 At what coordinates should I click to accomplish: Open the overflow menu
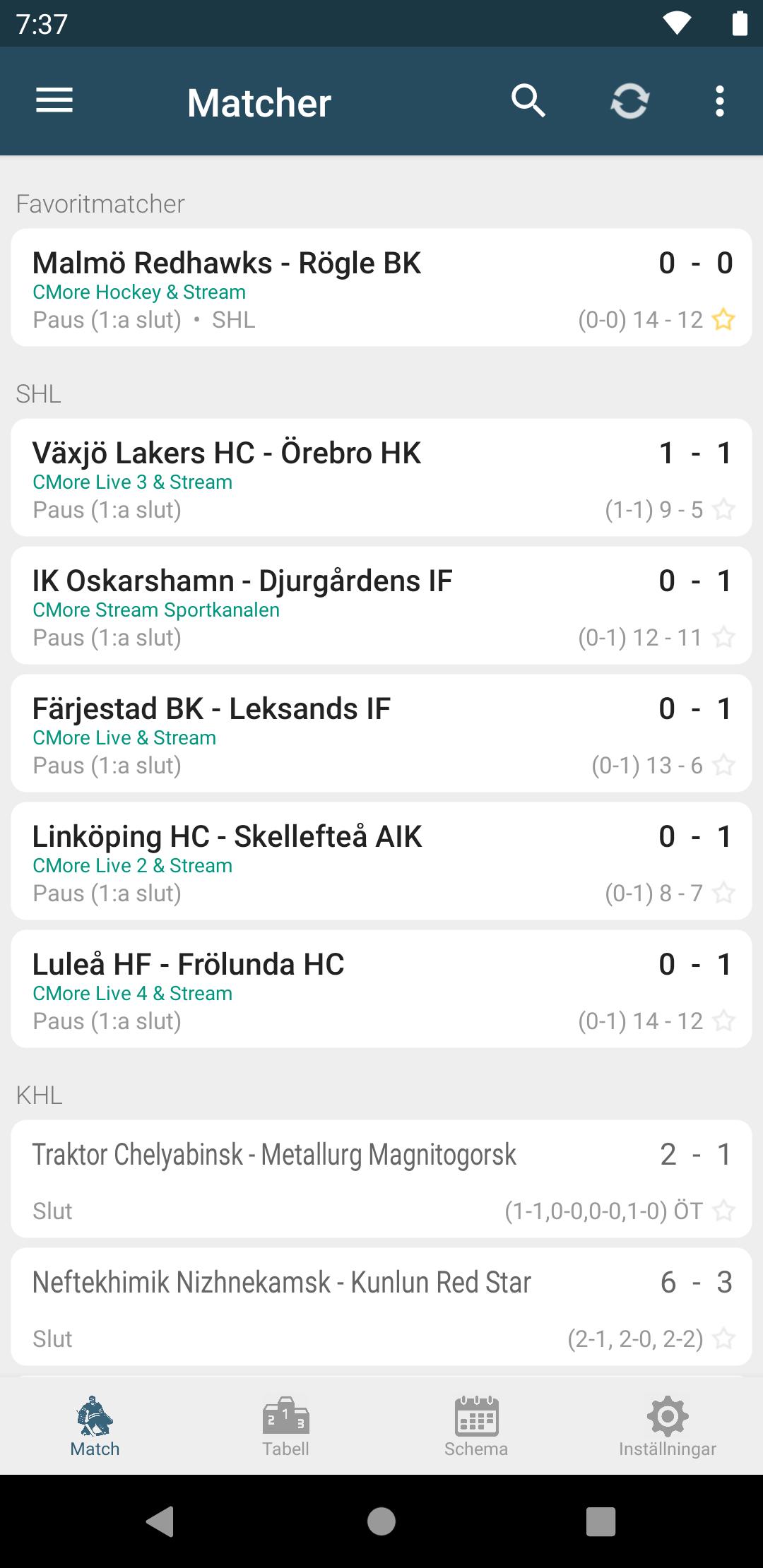(719, 101)
